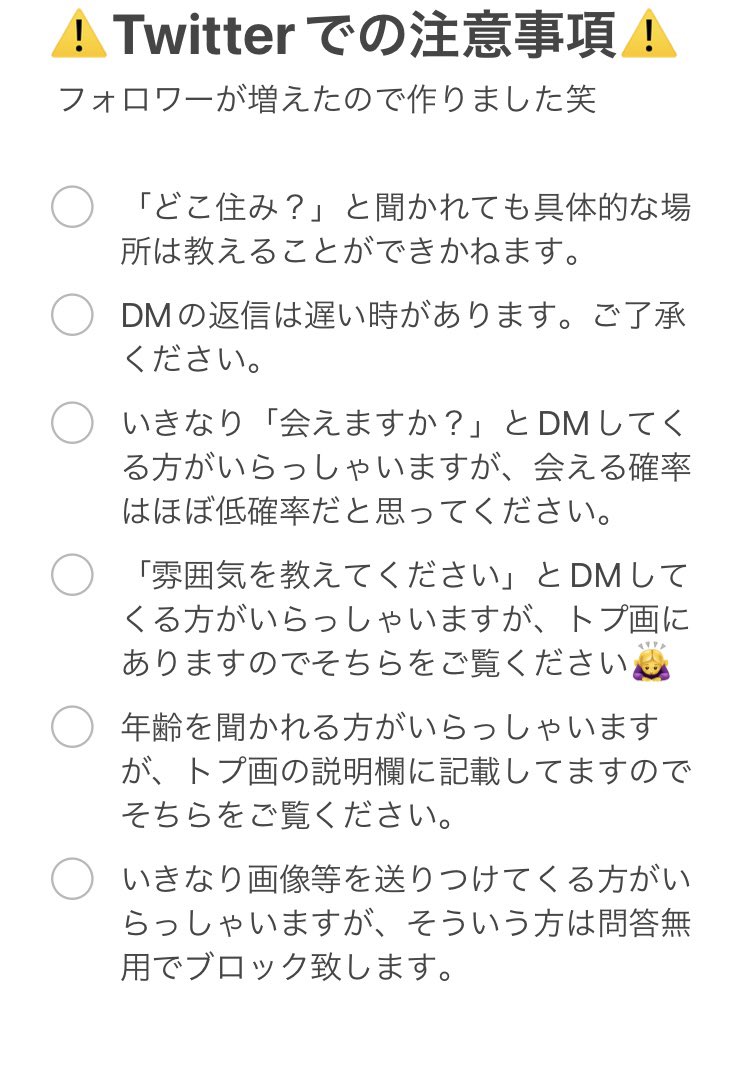Select the 年齢を聞かれる方 checklist circle
Image resolution: width=750 pixels, height=1066 pixels.
click(72, 727)
